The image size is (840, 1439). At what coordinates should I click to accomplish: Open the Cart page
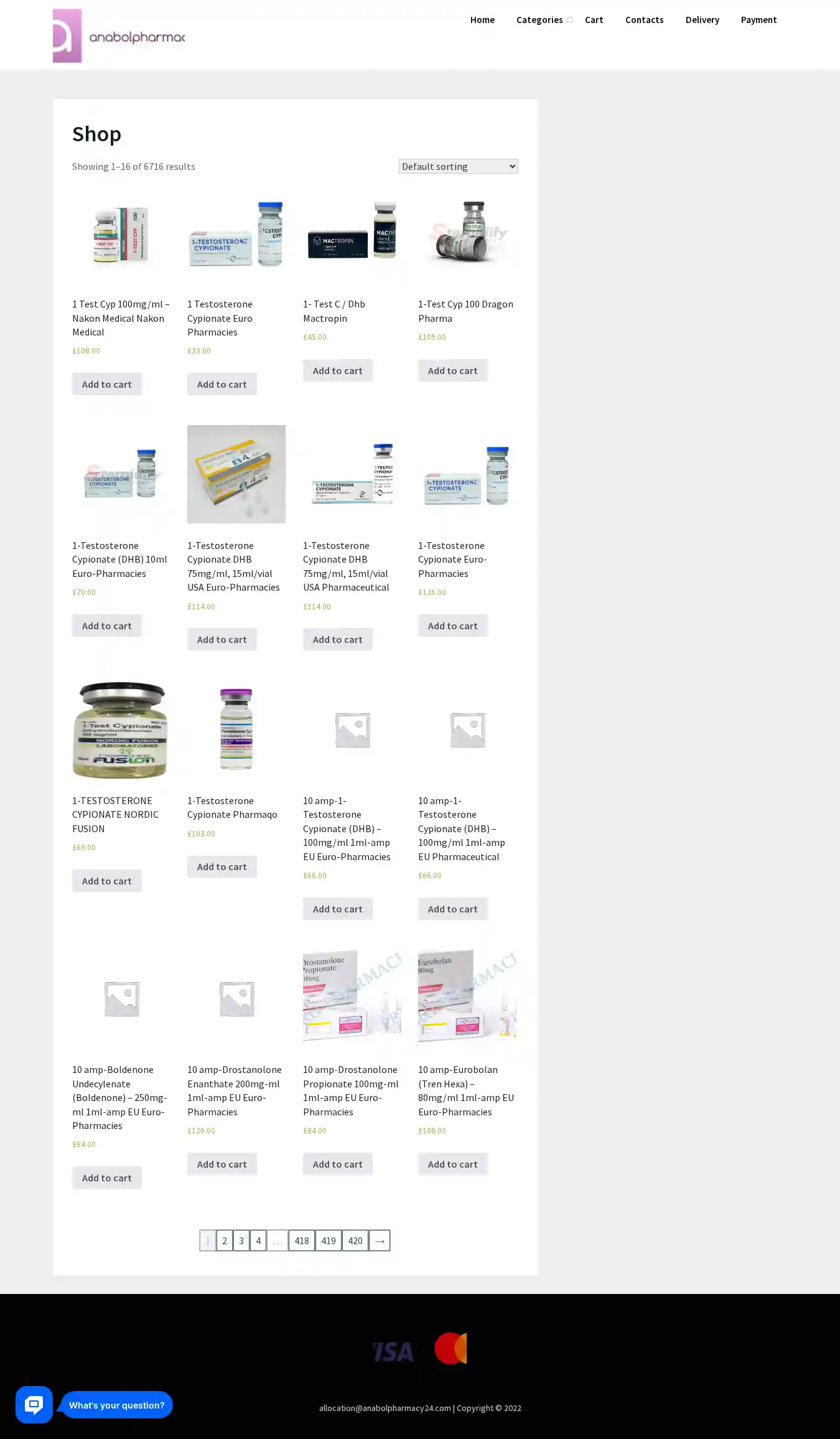tap(594, 20)
